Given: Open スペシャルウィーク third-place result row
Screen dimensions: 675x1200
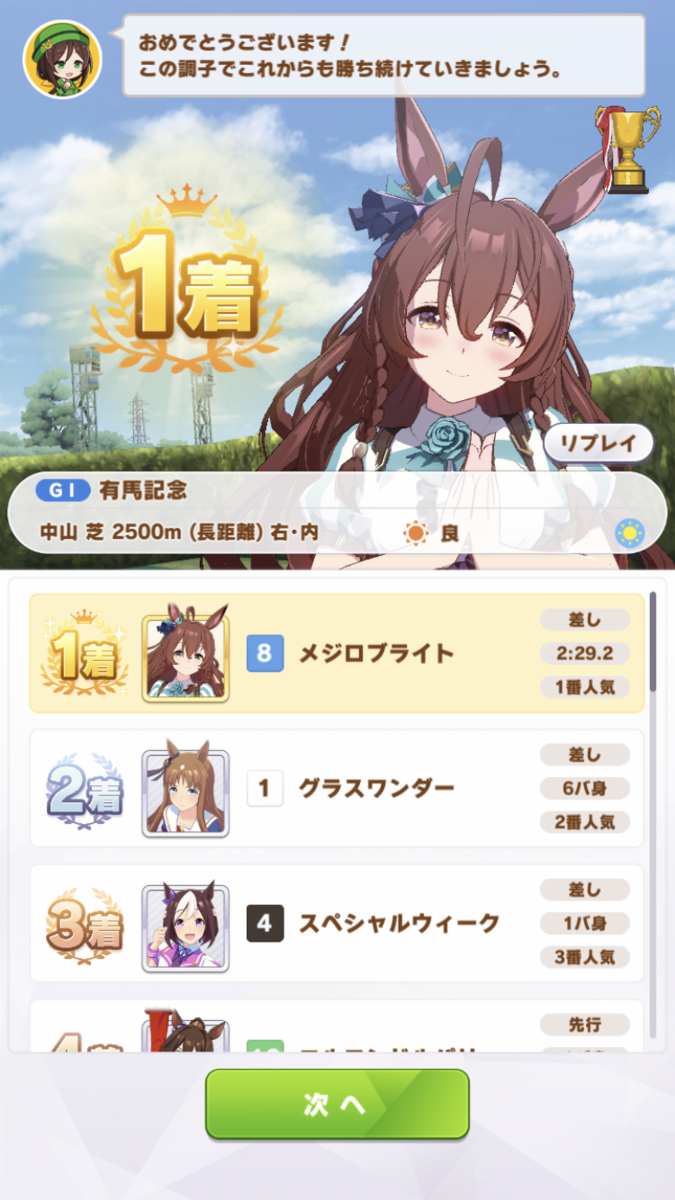Looking at the screenshot, I should click(337, 923).
